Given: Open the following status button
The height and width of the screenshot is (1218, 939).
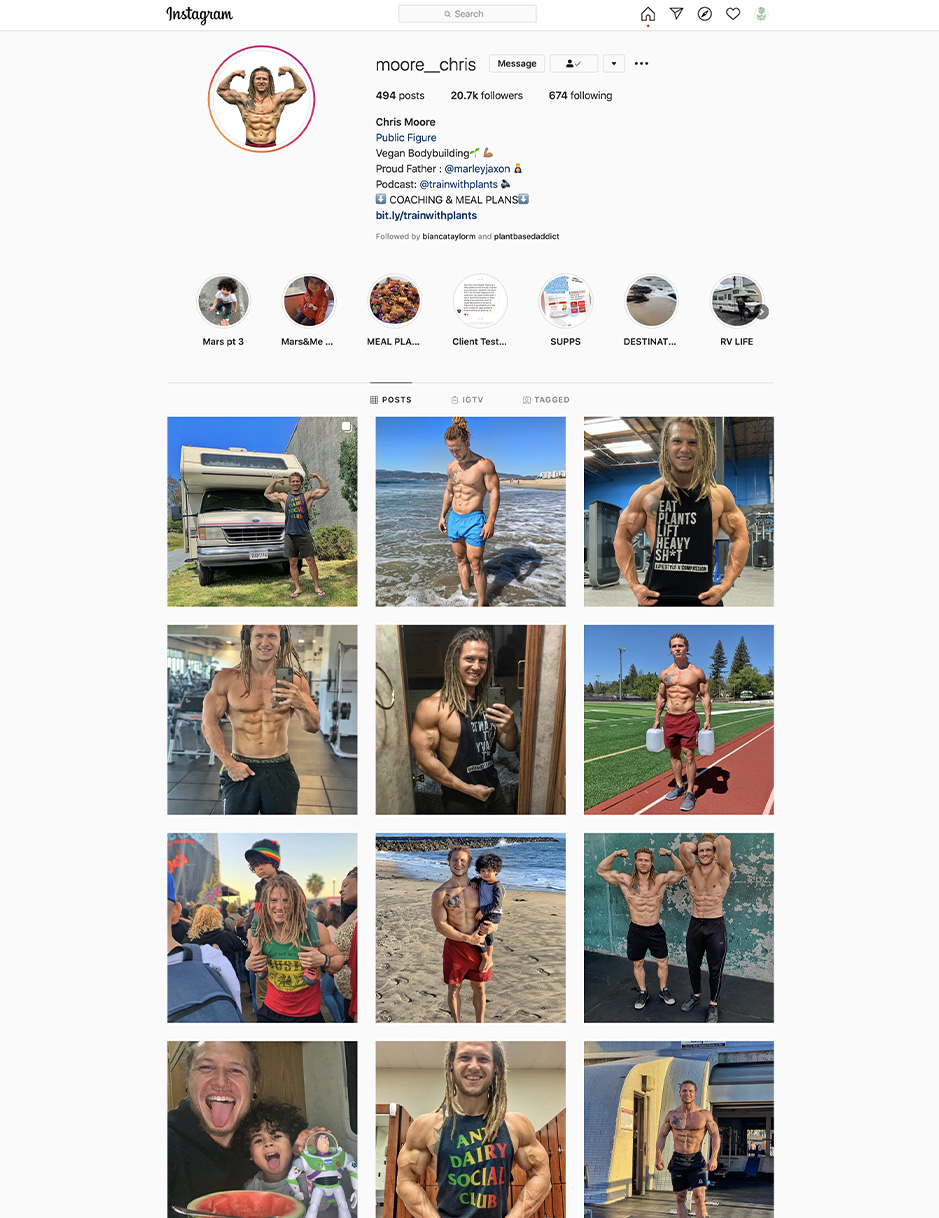Looking at the screenshot, I should 573,64.
